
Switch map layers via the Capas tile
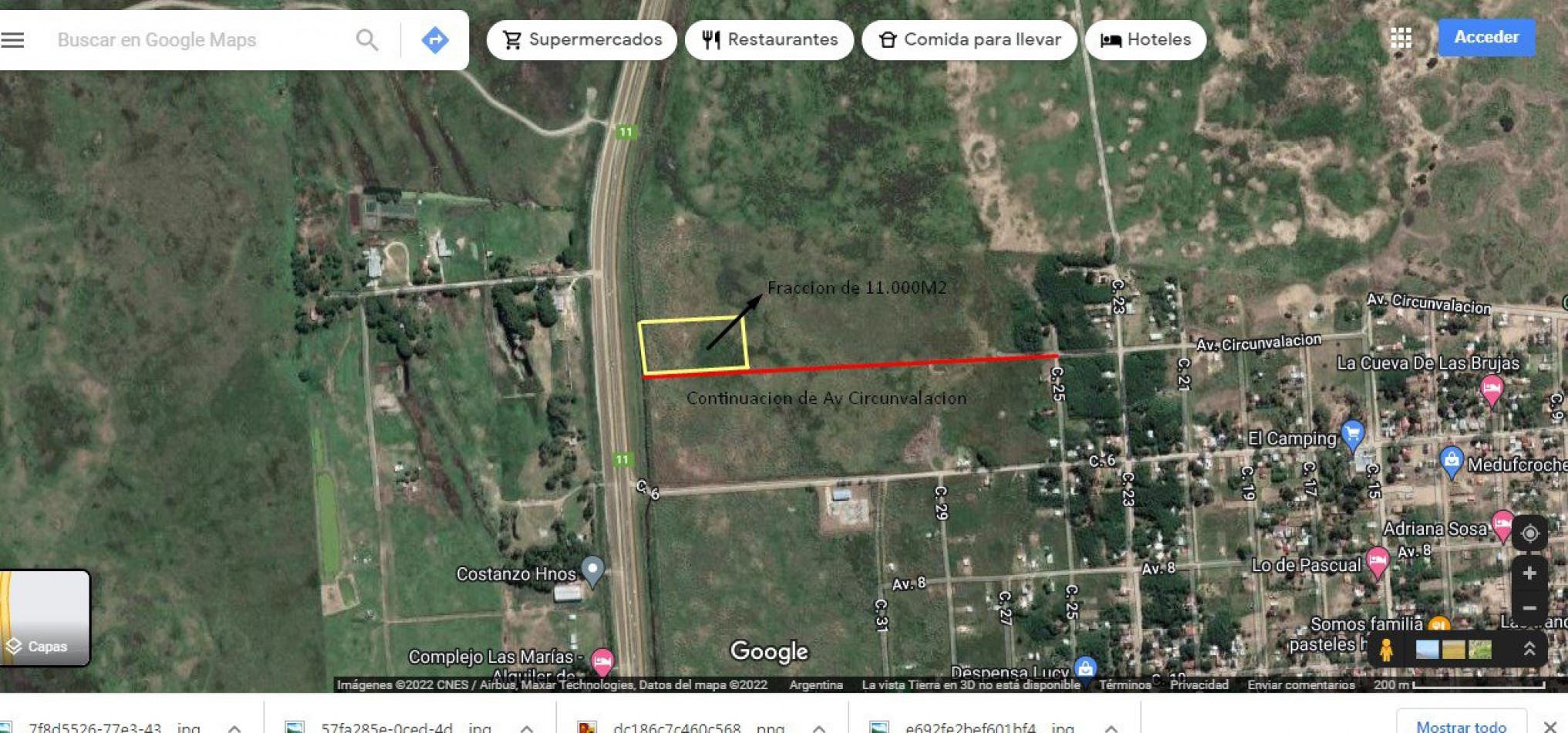(x=45, y=618)
